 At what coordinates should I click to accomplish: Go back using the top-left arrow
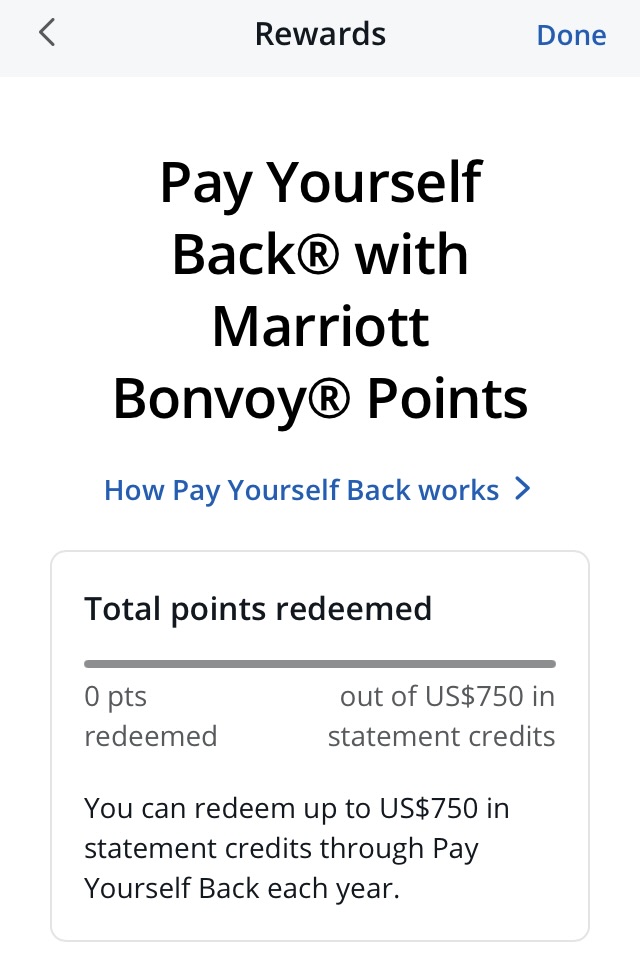tap(47, 34)
